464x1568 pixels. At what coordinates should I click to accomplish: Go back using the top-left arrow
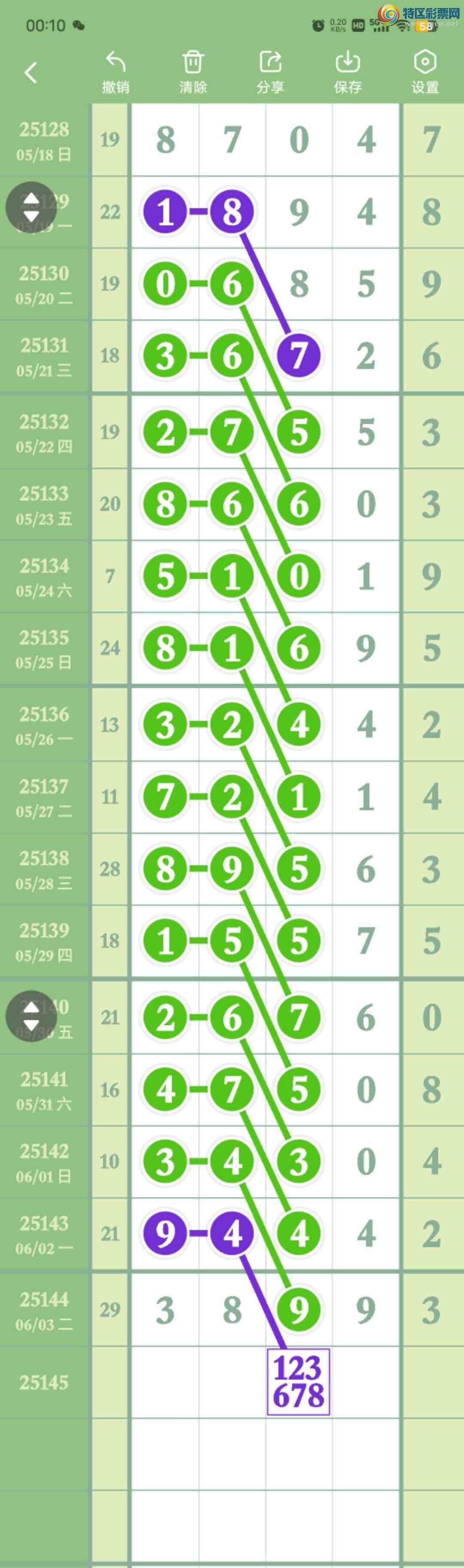pyautogui.click(x=31, y=72)
